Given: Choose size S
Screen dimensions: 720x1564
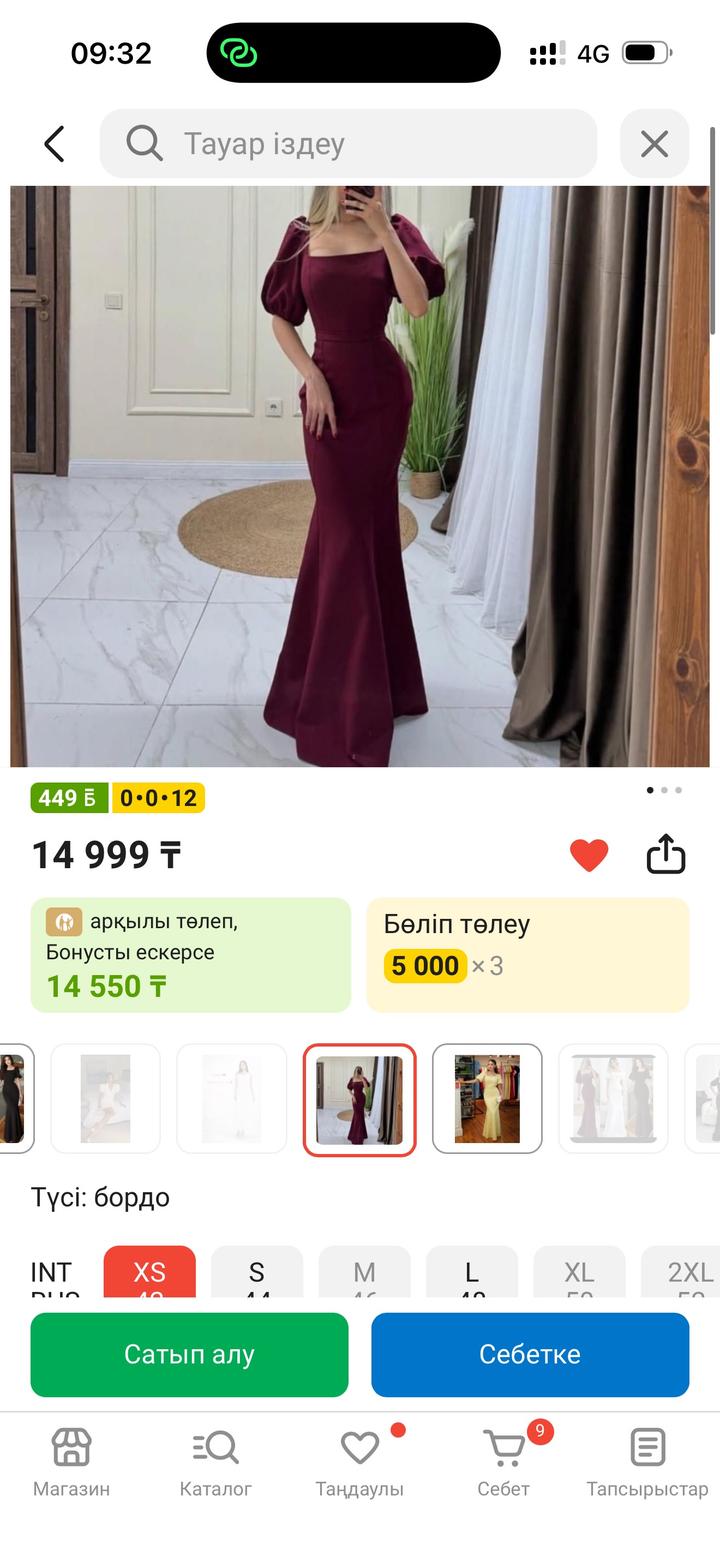Looking at the screenshot, I should coord(257,1273).
